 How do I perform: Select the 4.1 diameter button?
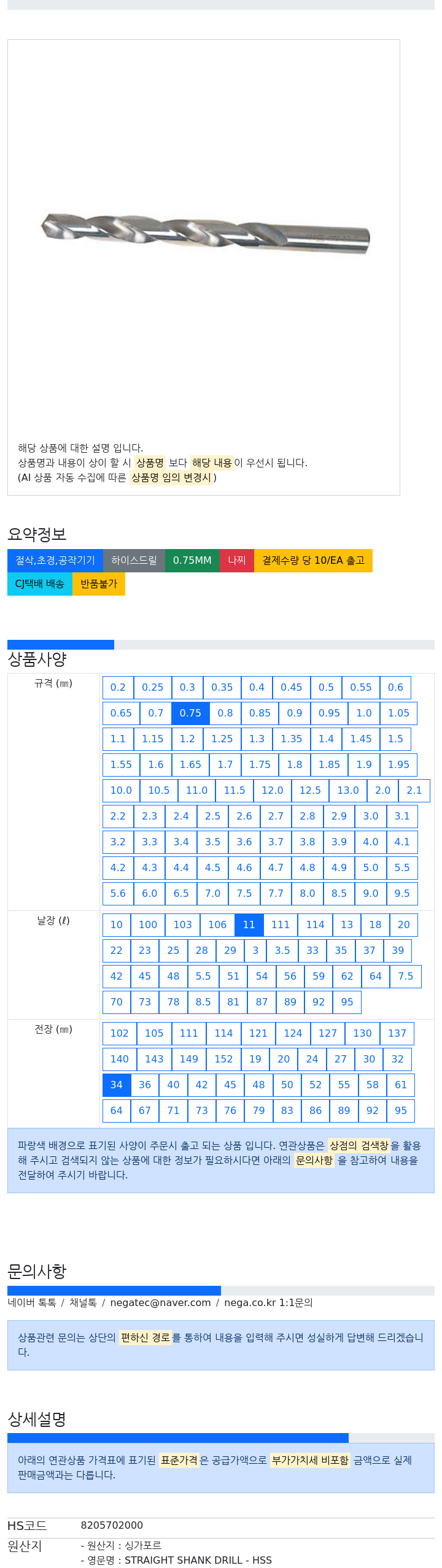402,842
